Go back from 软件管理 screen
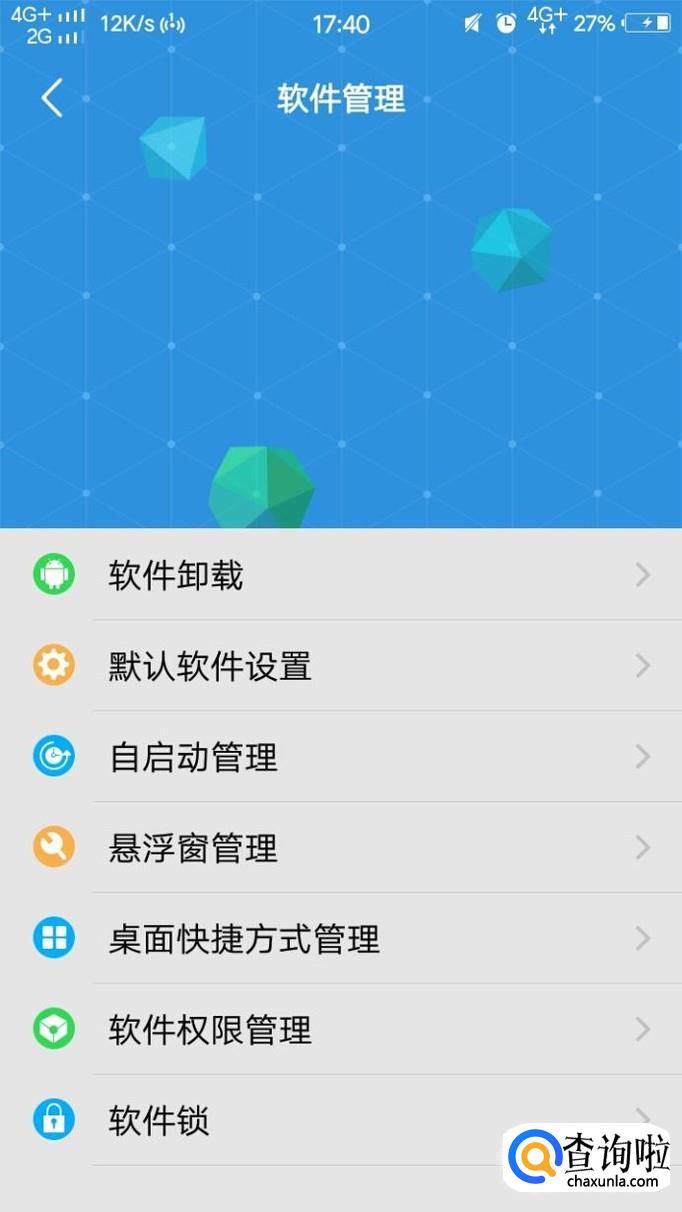The height and width of the screenshot is (1212, 682). tap(52, 99)
